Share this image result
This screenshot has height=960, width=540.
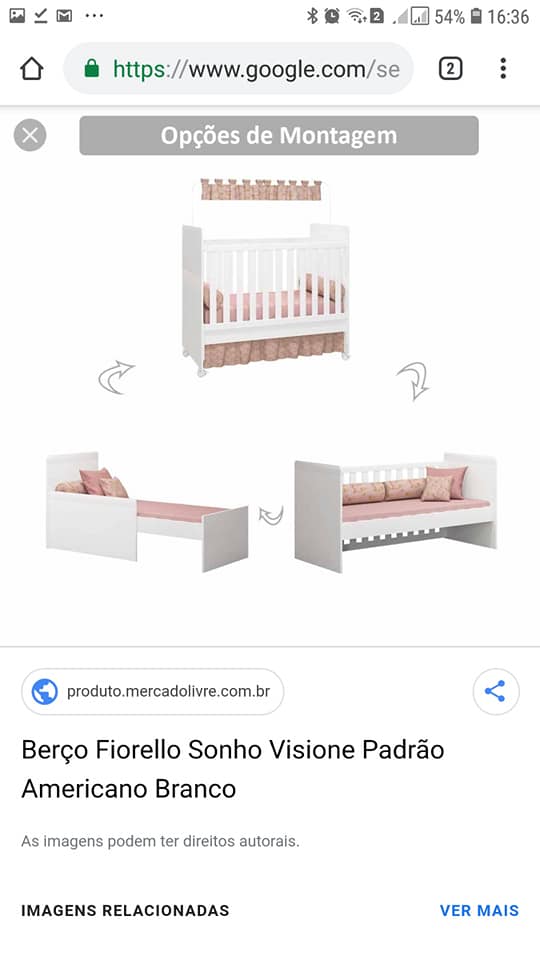coord(495,692)
